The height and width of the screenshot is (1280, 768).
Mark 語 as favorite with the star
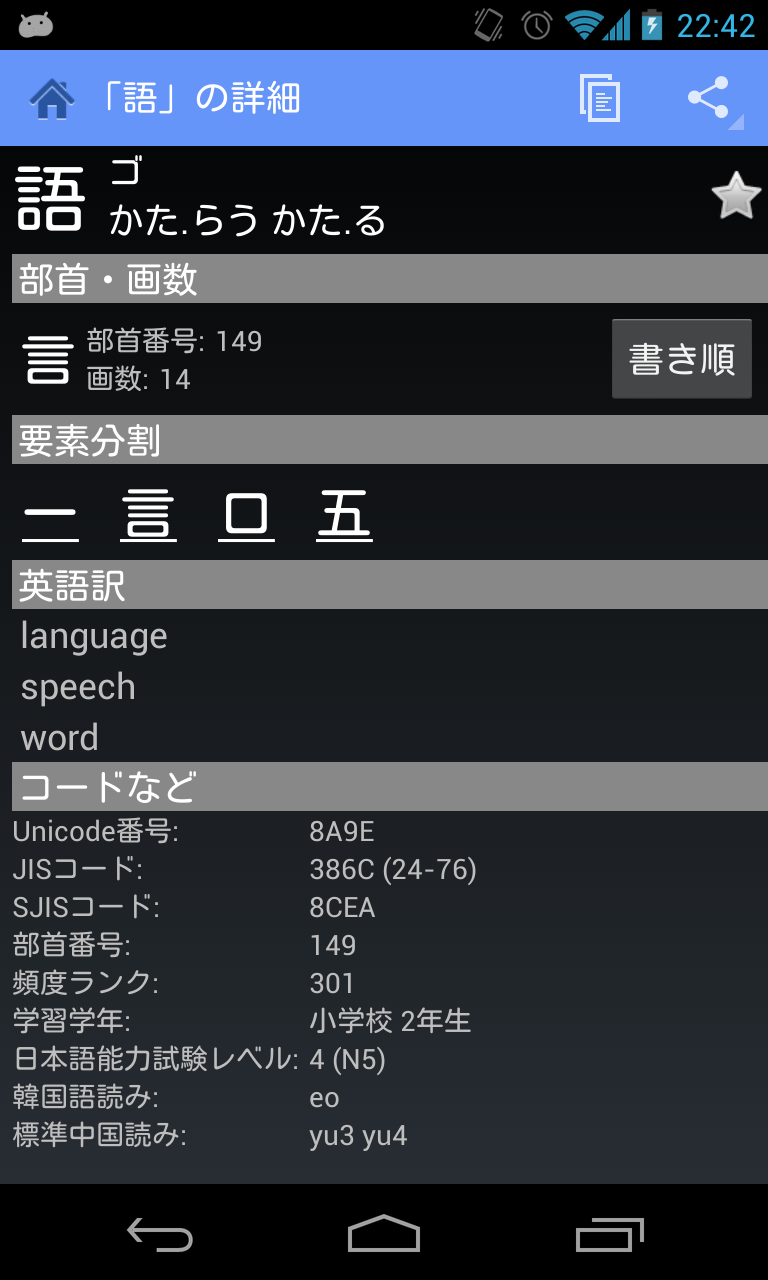(736, 196)
